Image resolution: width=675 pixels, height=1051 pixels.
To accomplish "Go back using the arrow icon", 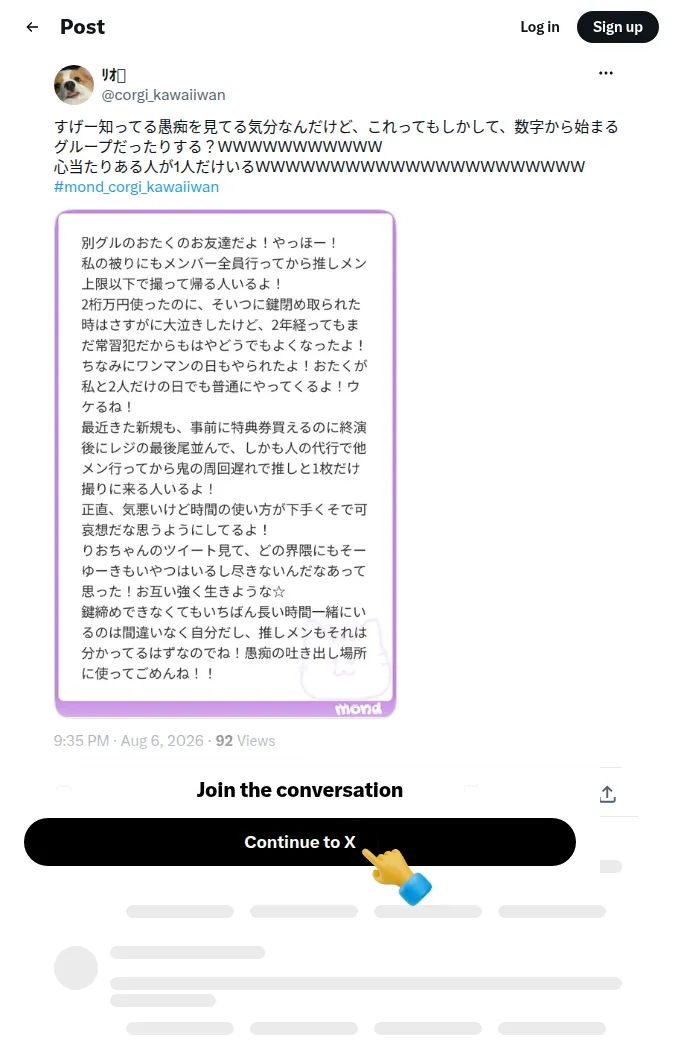I will click(x=32, y=27).
